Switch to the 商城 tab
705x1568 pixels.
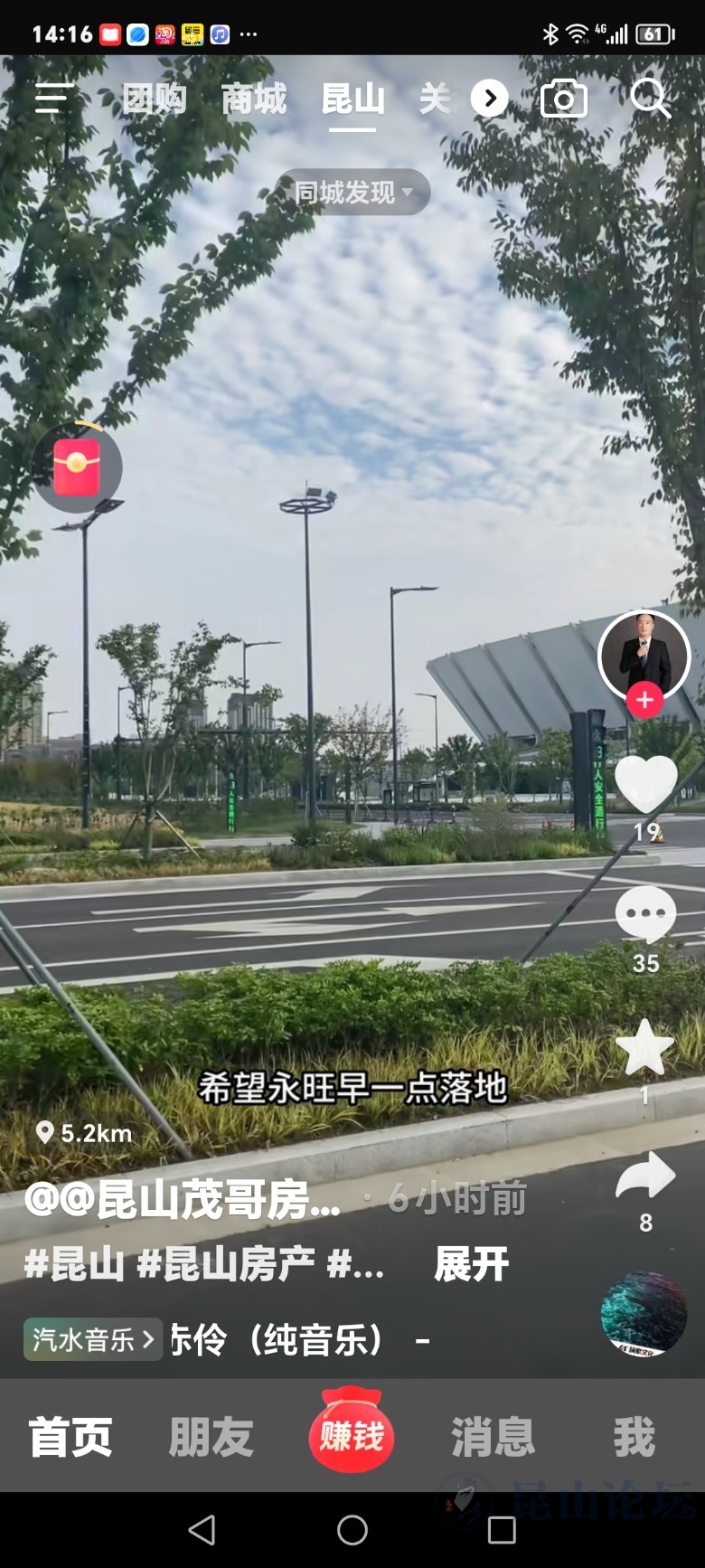tap(254, 99)
